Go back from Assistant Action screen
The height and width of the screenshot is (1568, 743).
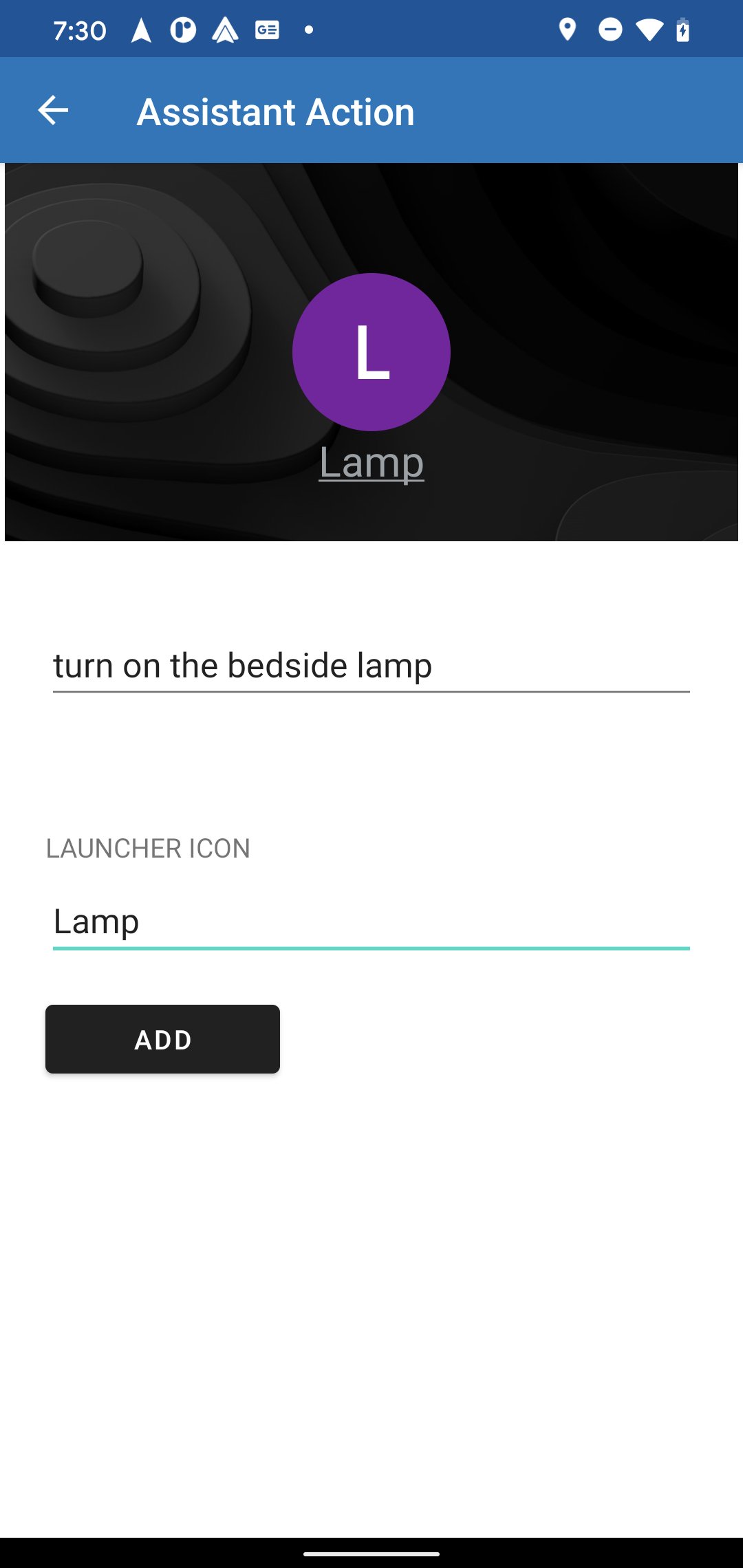coord(53,110)
